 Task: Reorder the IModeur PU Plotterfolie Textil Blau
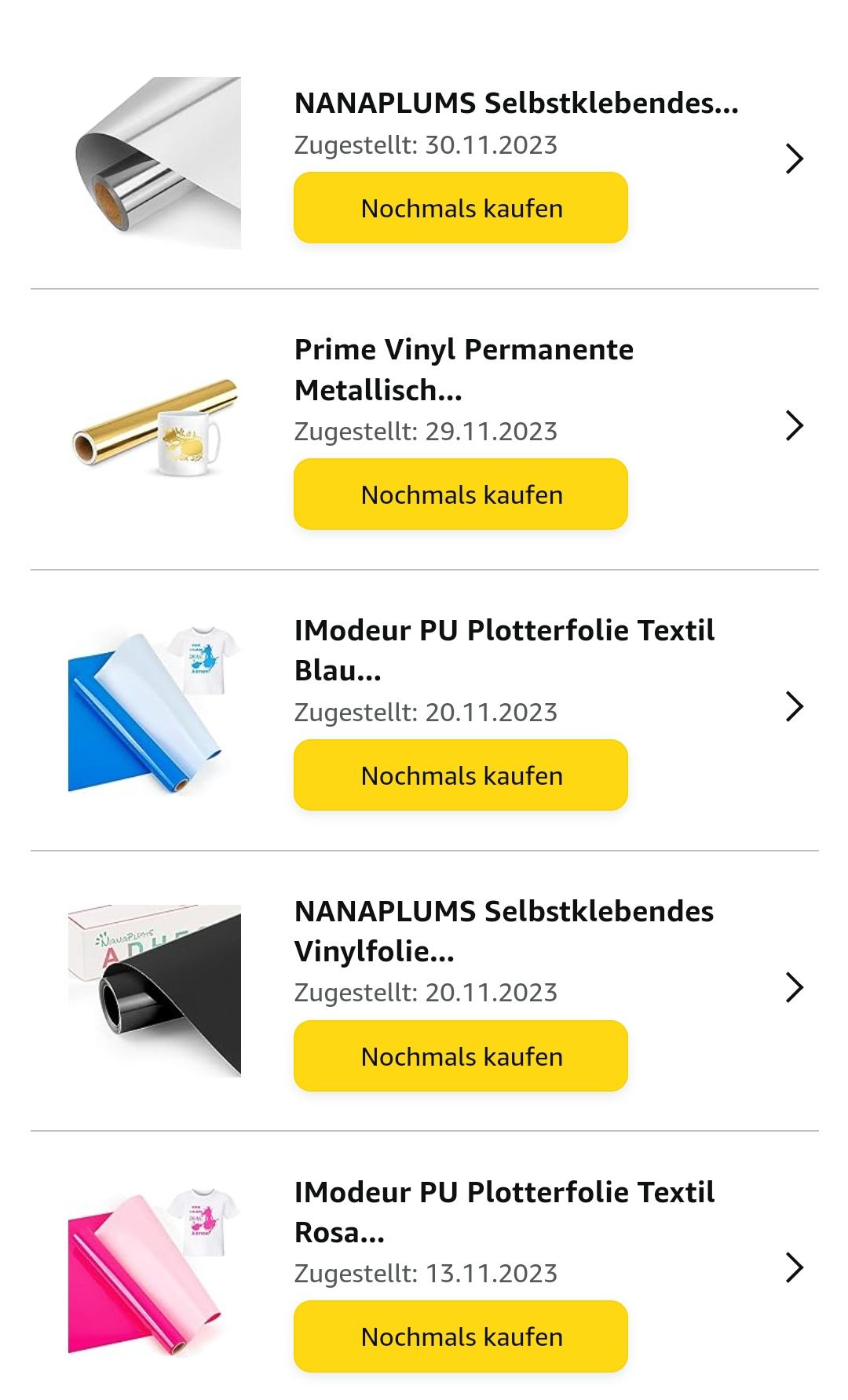pos(461,775)
